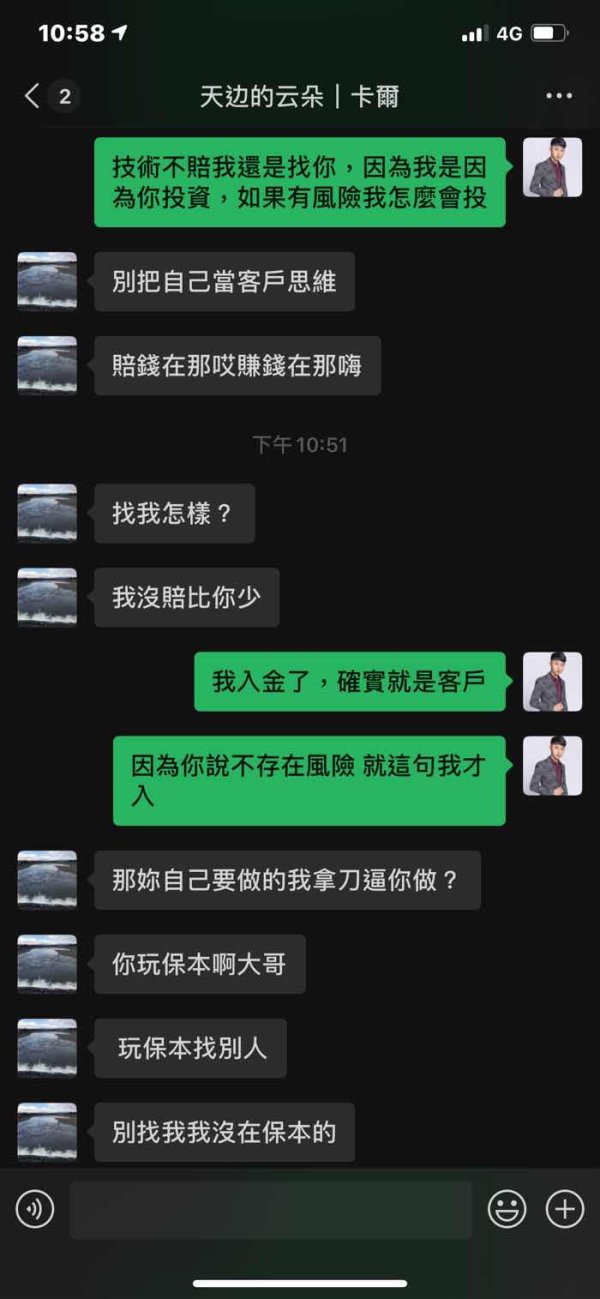Switch to voice message input

pyautogui.click(x=35, y=1210)
